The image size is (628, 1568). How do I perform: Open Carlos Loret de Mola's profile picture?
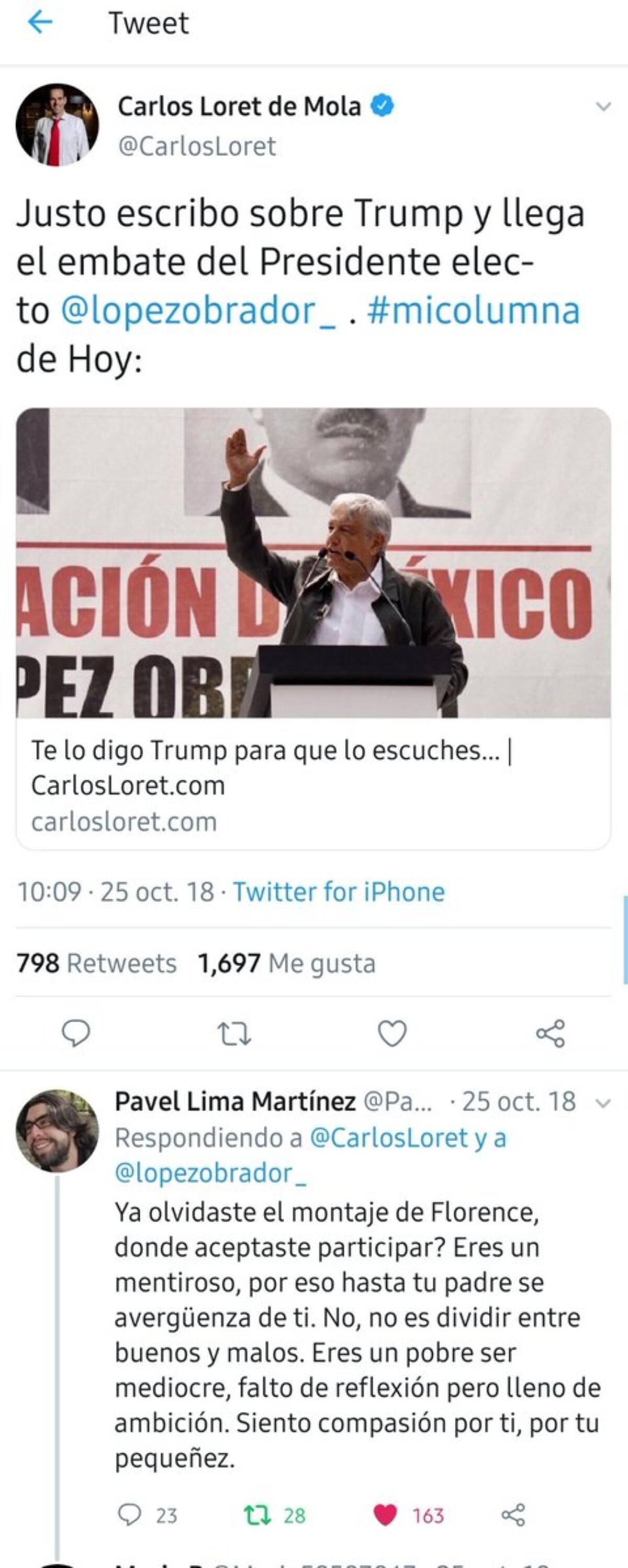tap(57, 125)
